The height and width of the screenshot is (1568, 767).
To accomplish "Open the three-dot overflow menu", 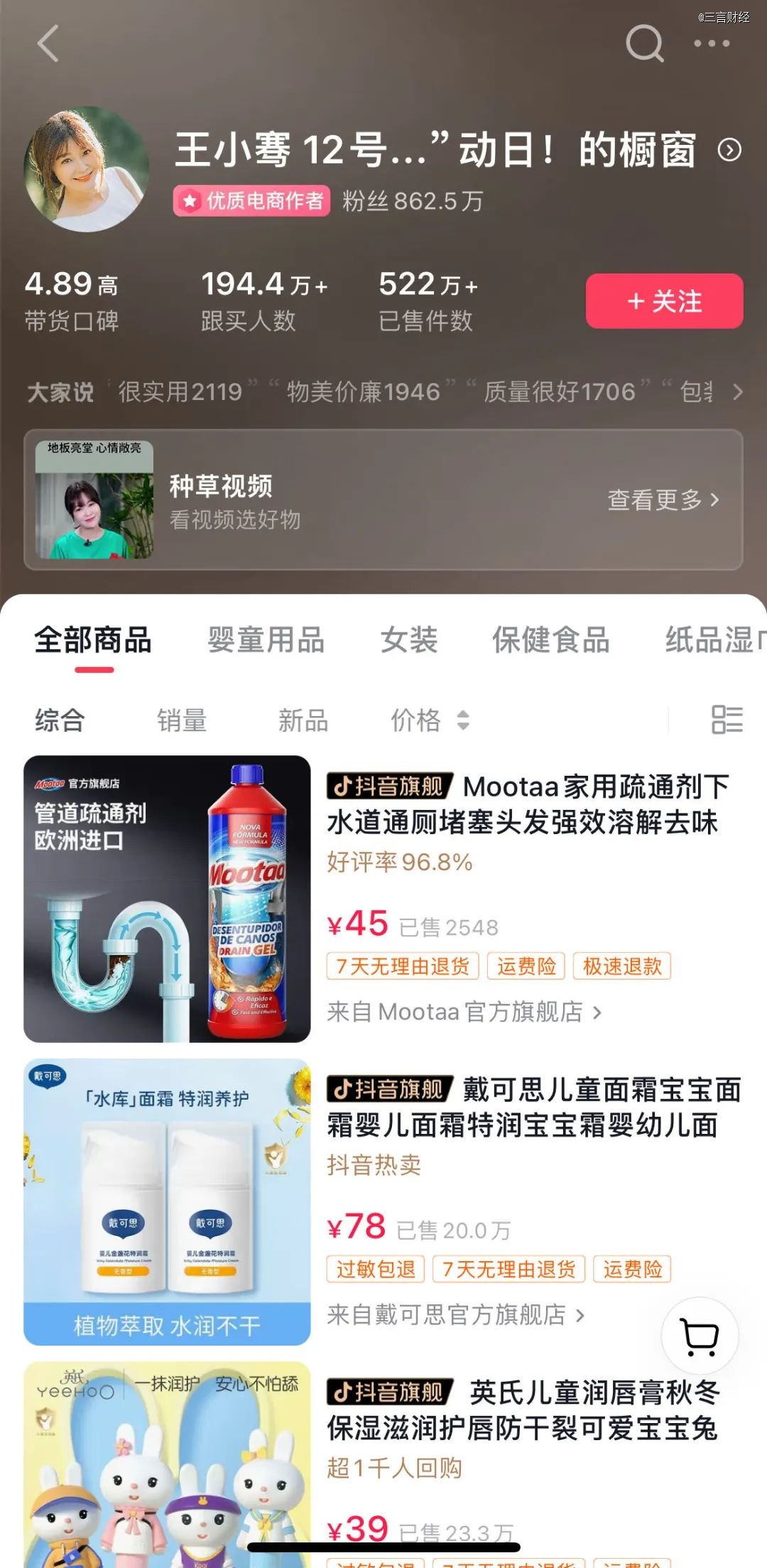I will 711,43.
